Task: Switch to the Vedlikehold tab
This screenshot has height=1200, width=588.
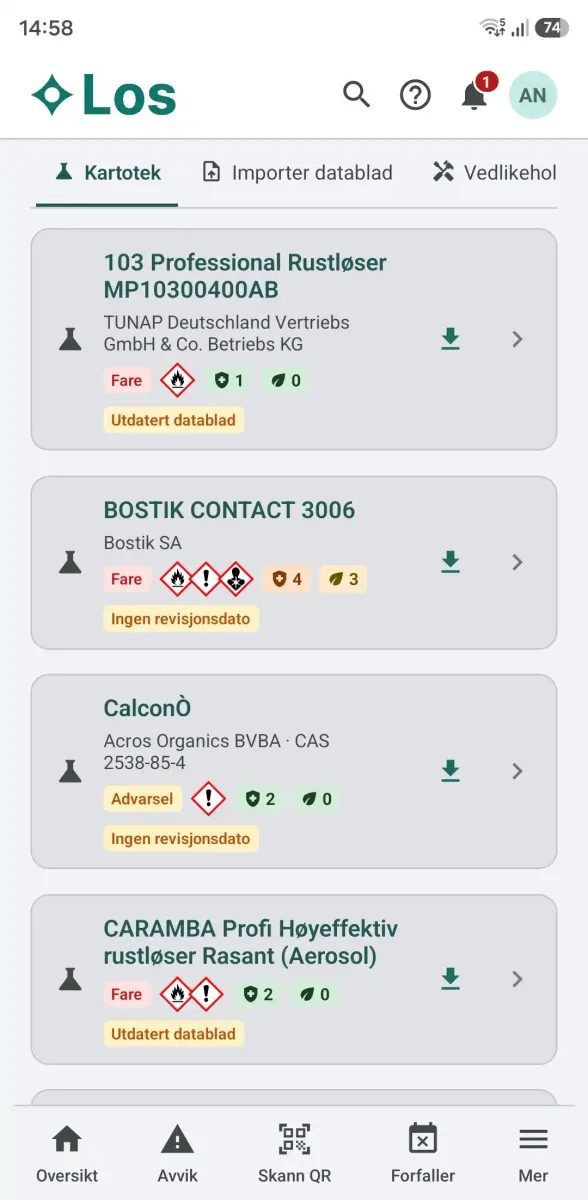Action: 494,172
